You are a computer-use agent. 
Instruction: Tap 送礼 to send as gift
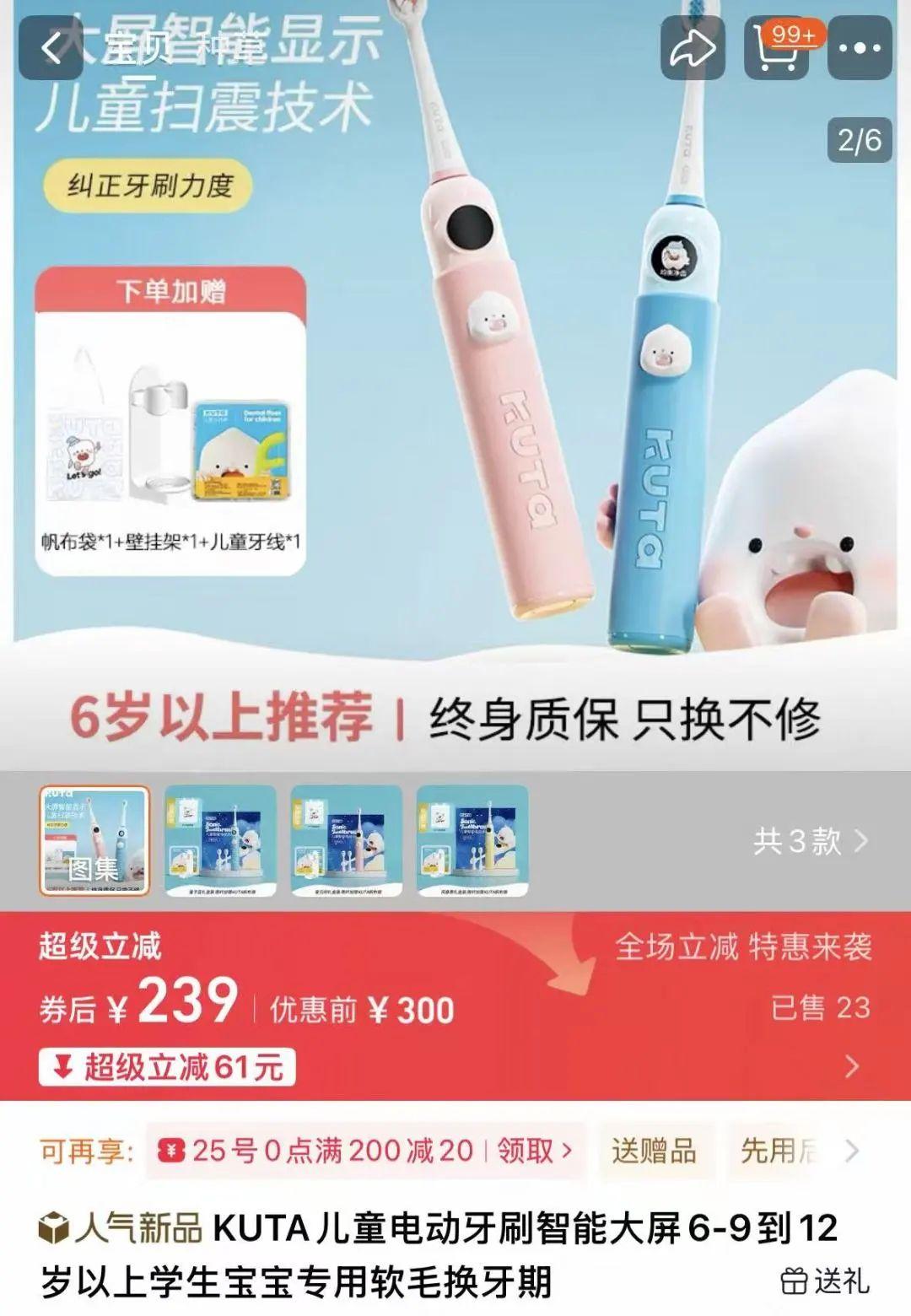point(825,1281)
